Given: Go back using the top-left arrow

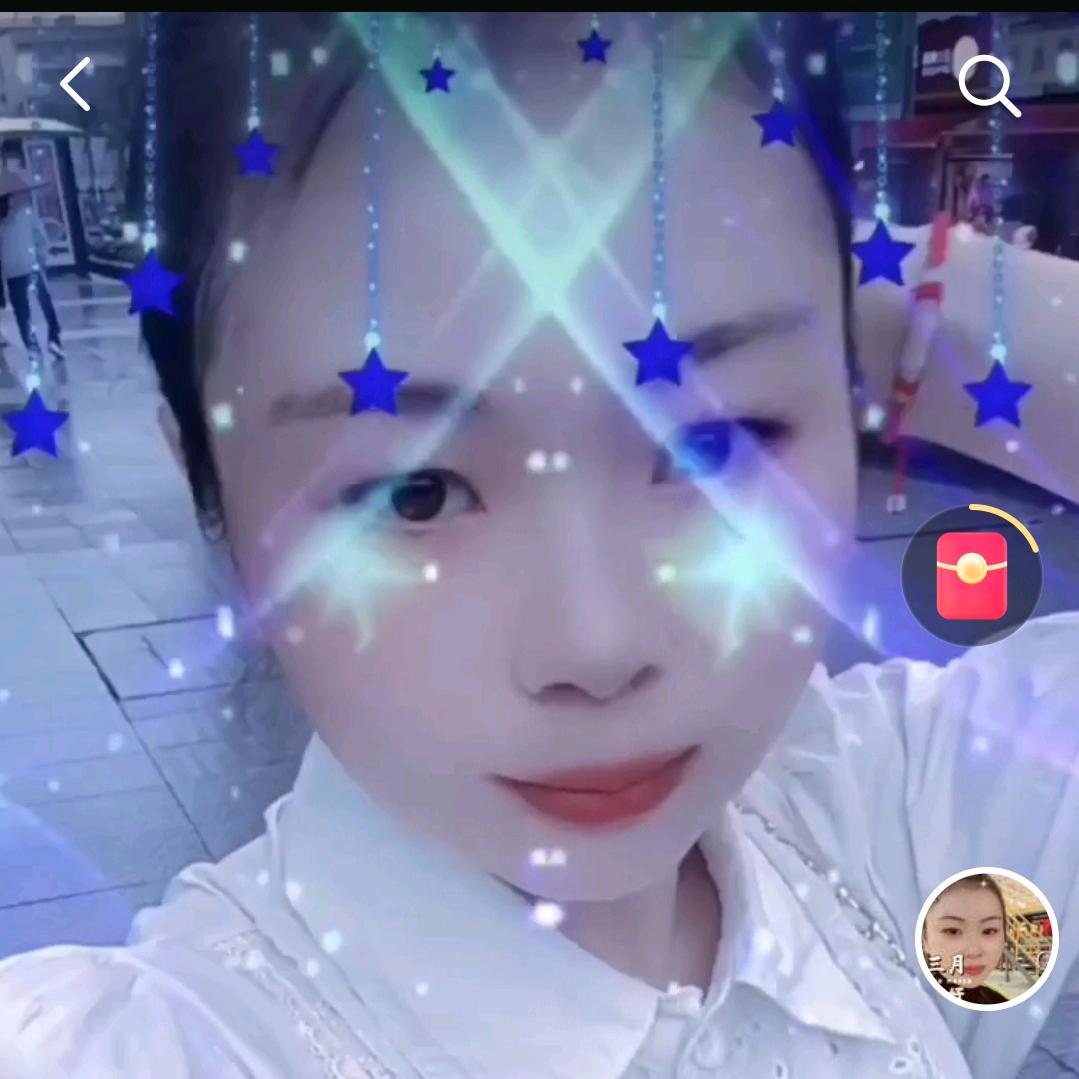Looking at the screenshot, I should [x=76, y=84].
